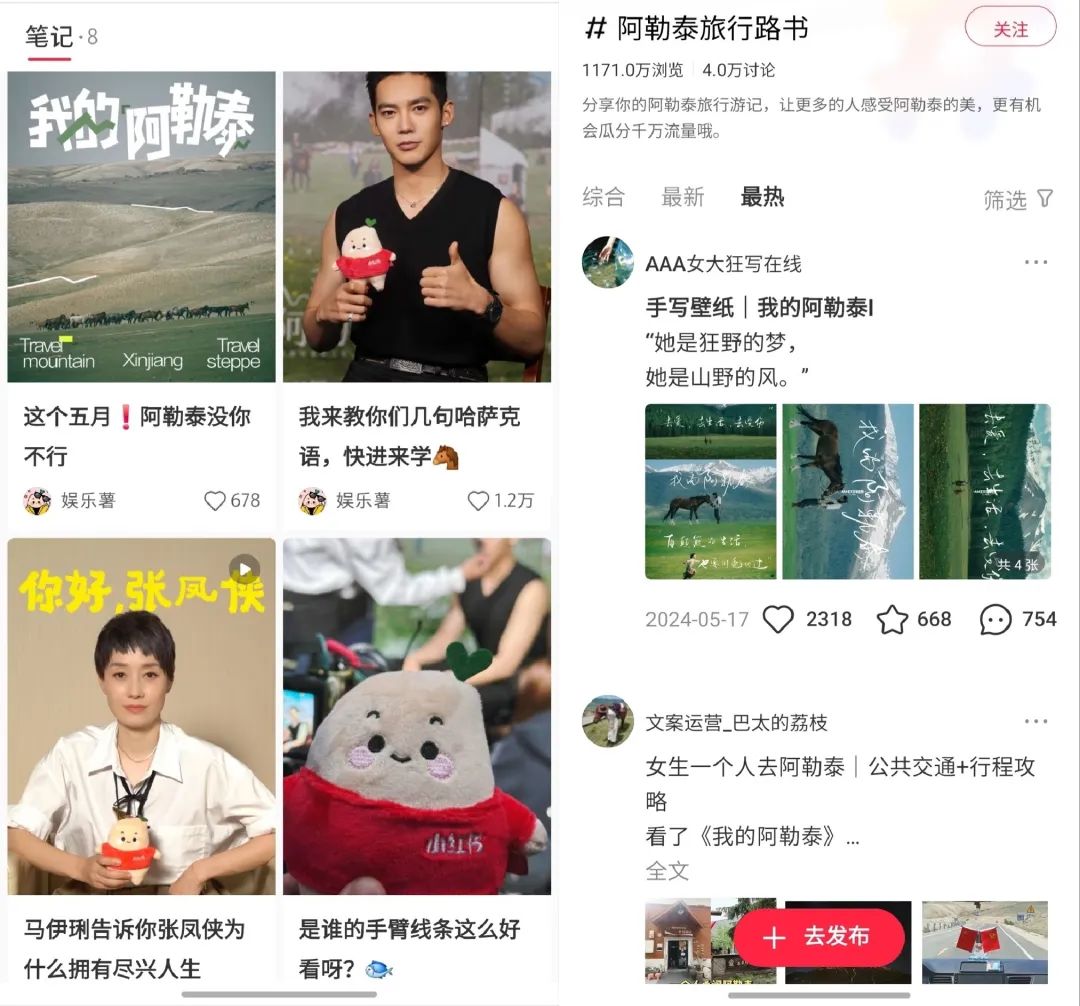
Task: Like the note with 1.2万 likes
Action: (479, 500)
